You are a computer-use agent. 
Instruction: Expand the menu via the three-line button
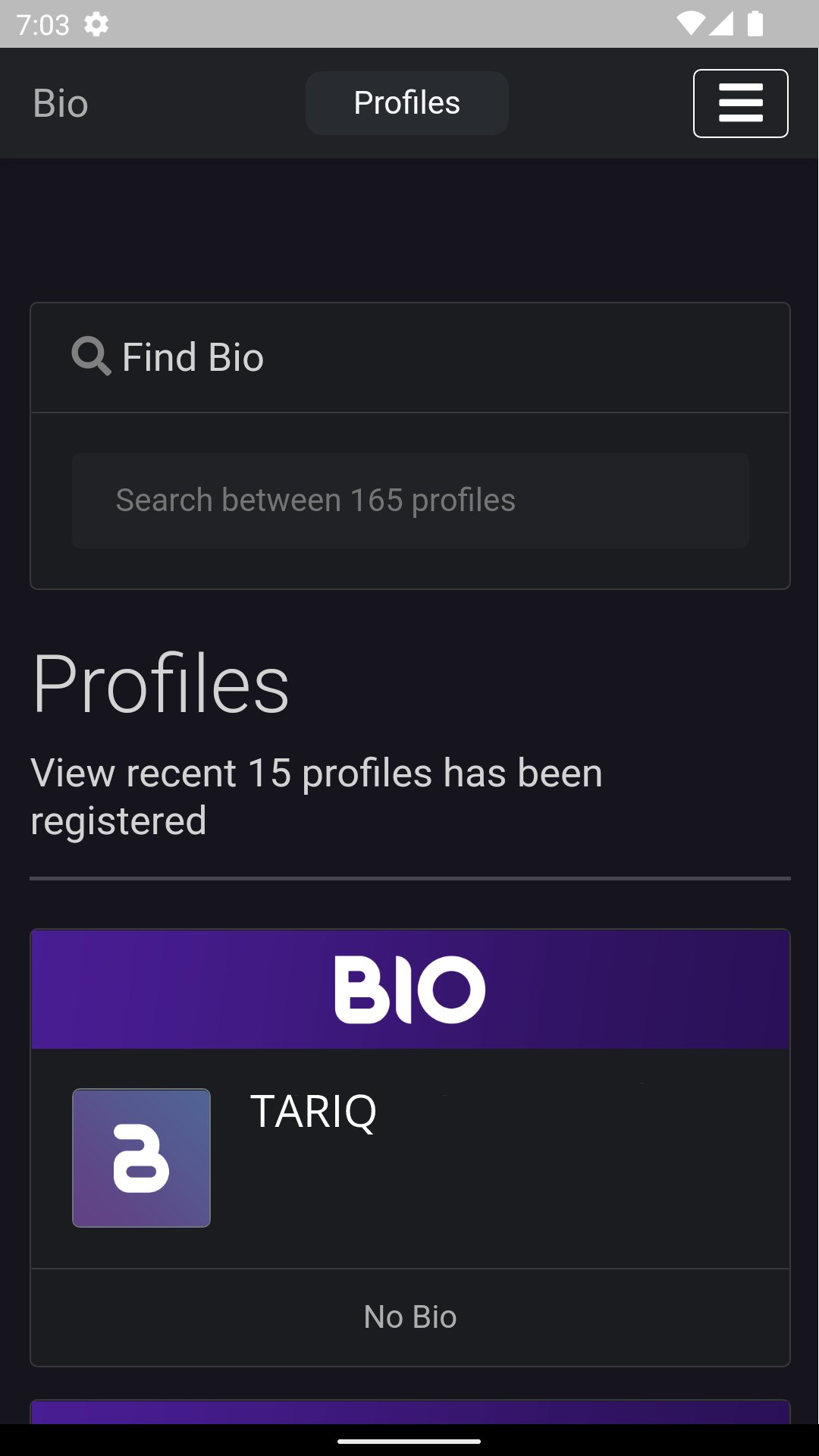click(739, 102)
